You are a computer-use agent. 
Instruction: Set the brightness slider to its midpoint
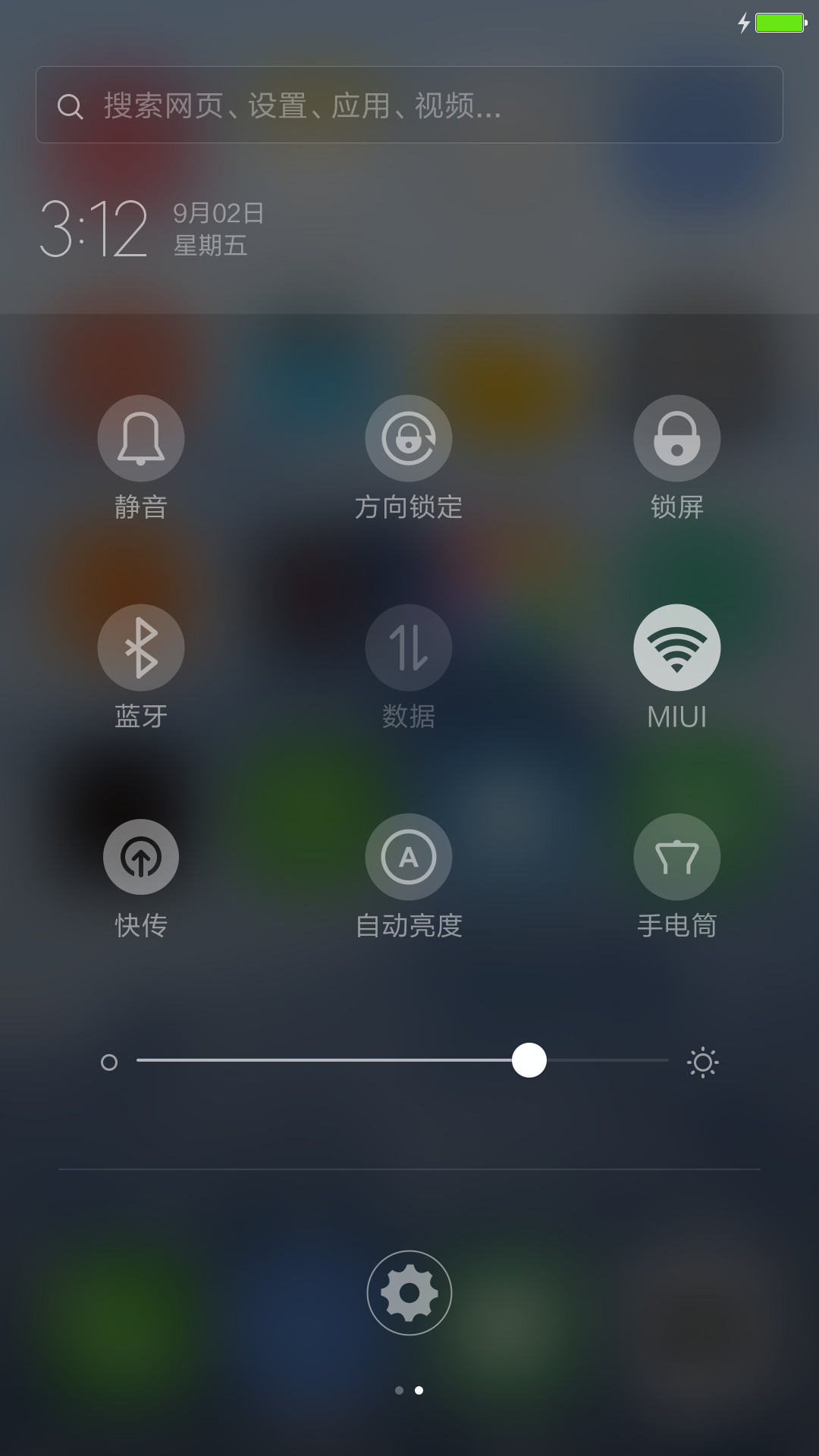403,1060
